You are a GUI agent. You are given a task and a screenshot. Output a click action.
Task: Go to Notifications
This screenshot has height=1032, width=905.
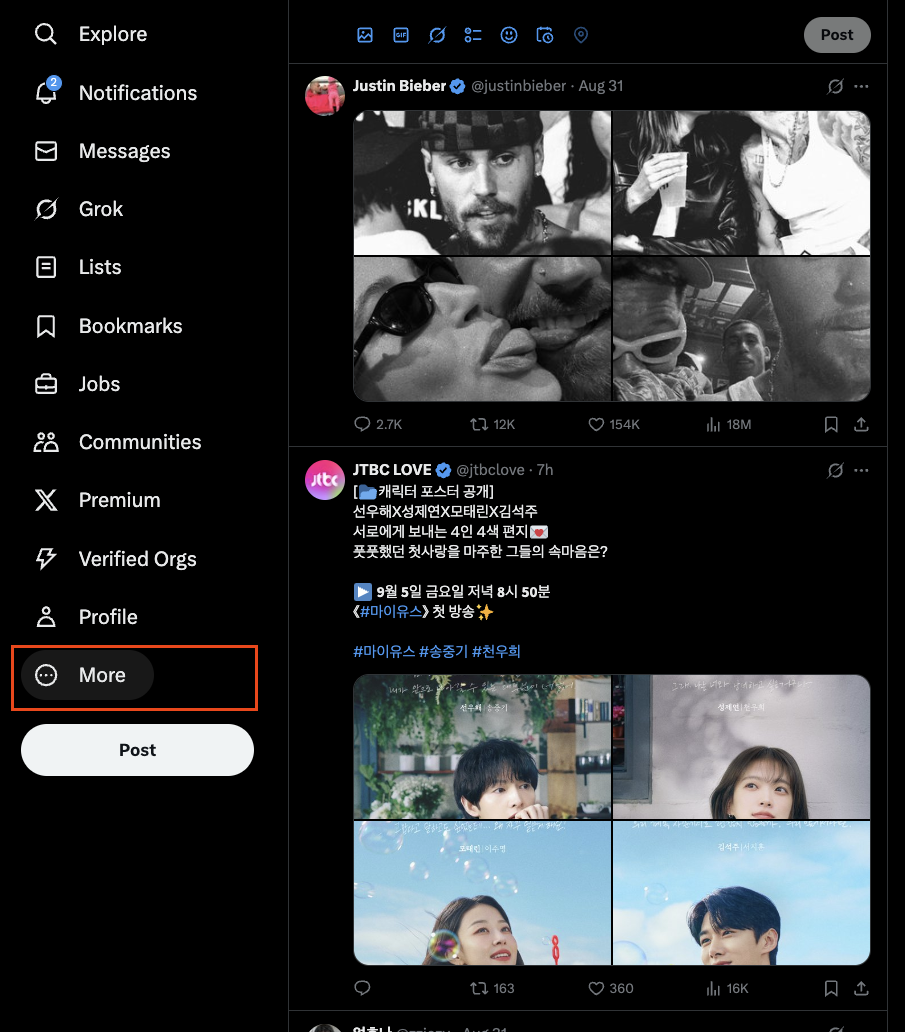[x=137, y=92]
